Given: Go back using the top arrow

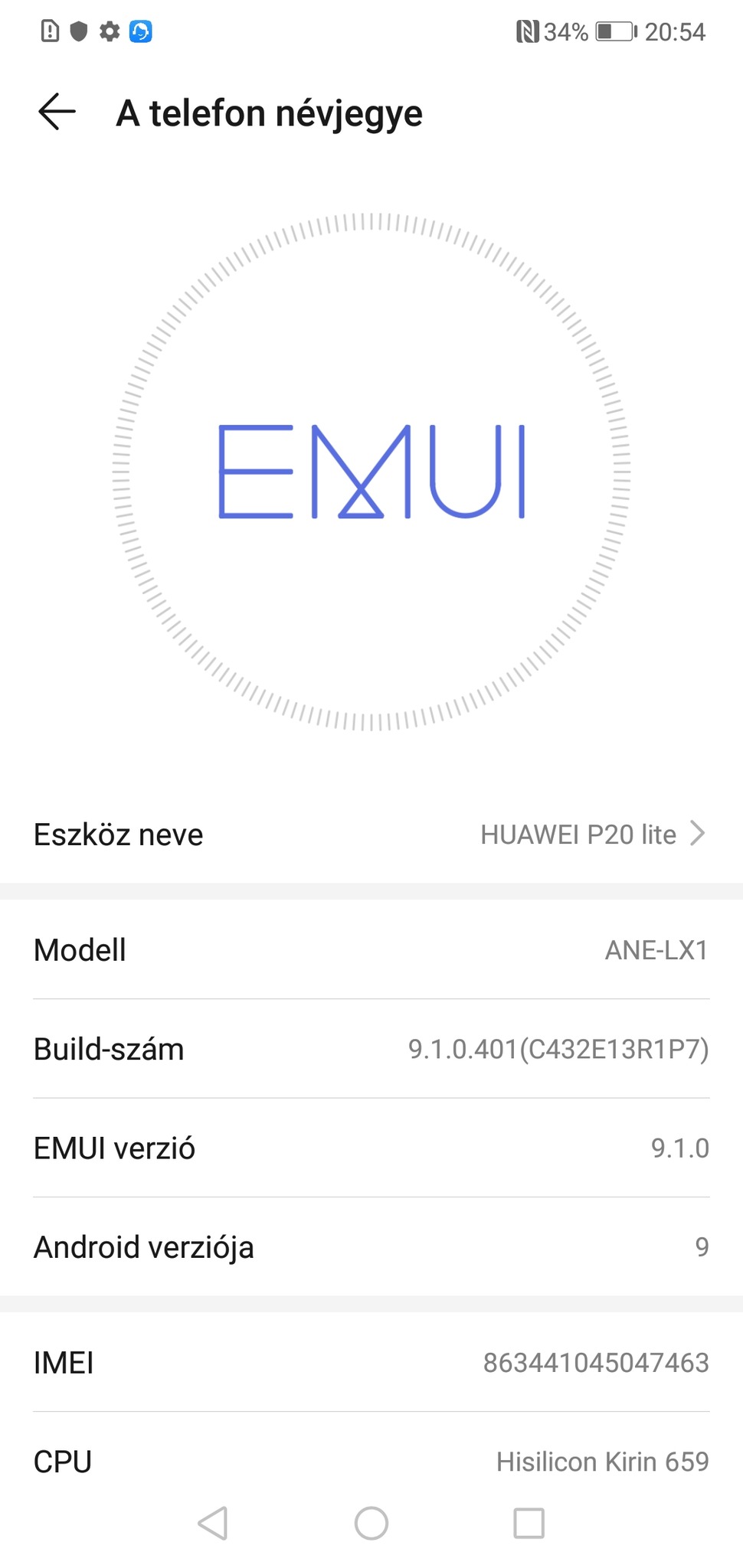Looking at the screenshot, I should pyautogui.click(x=57, y=113).
